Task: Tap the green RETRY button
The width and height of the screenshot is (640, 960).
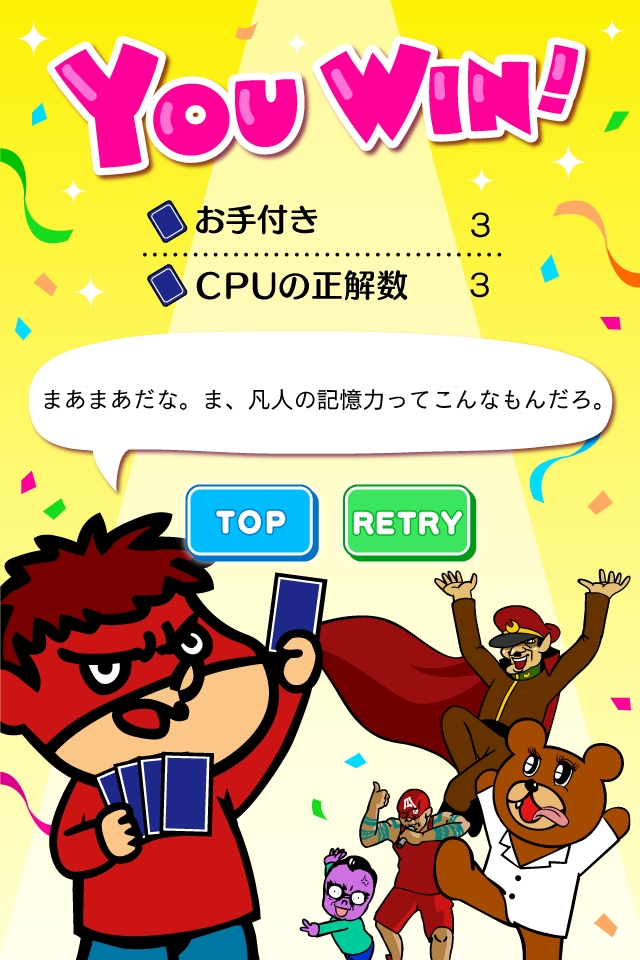Action: click(408, 522)
